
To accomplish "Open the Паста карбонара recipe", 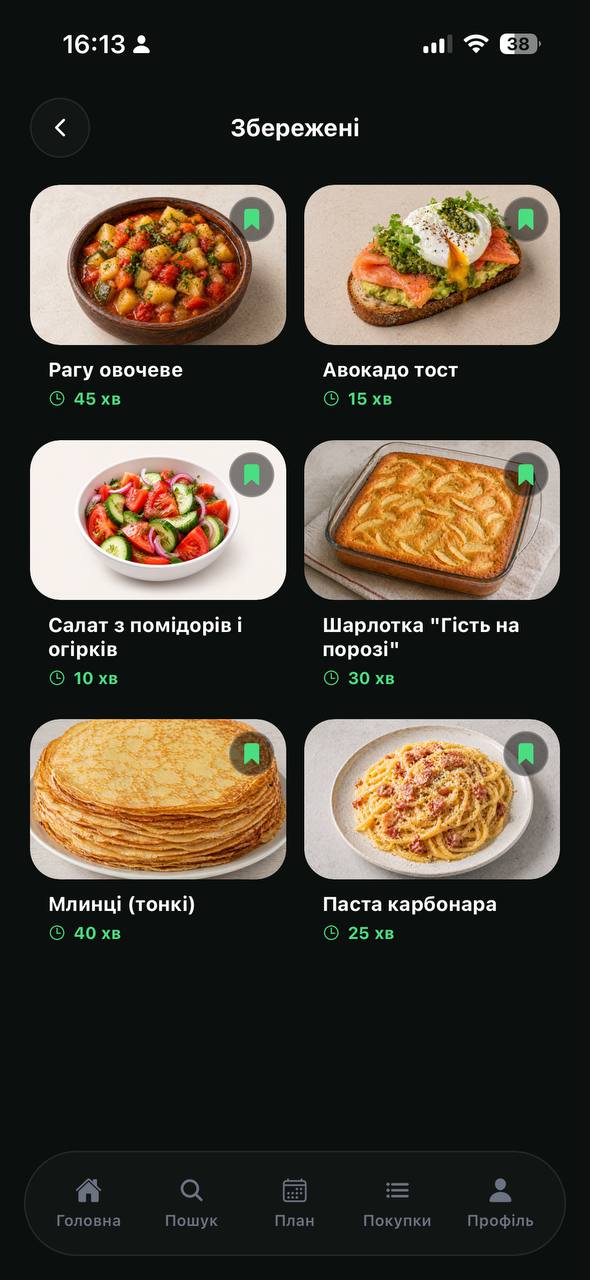I will 432,833.
